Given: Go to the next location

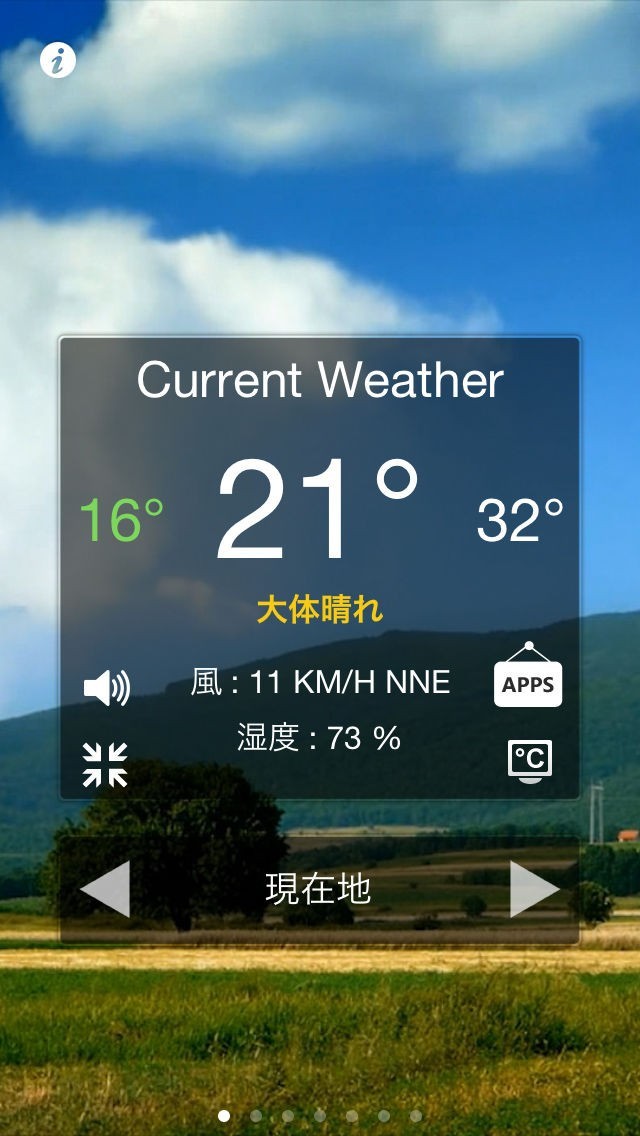Looking at the screenshot, I should click(534, 888).
